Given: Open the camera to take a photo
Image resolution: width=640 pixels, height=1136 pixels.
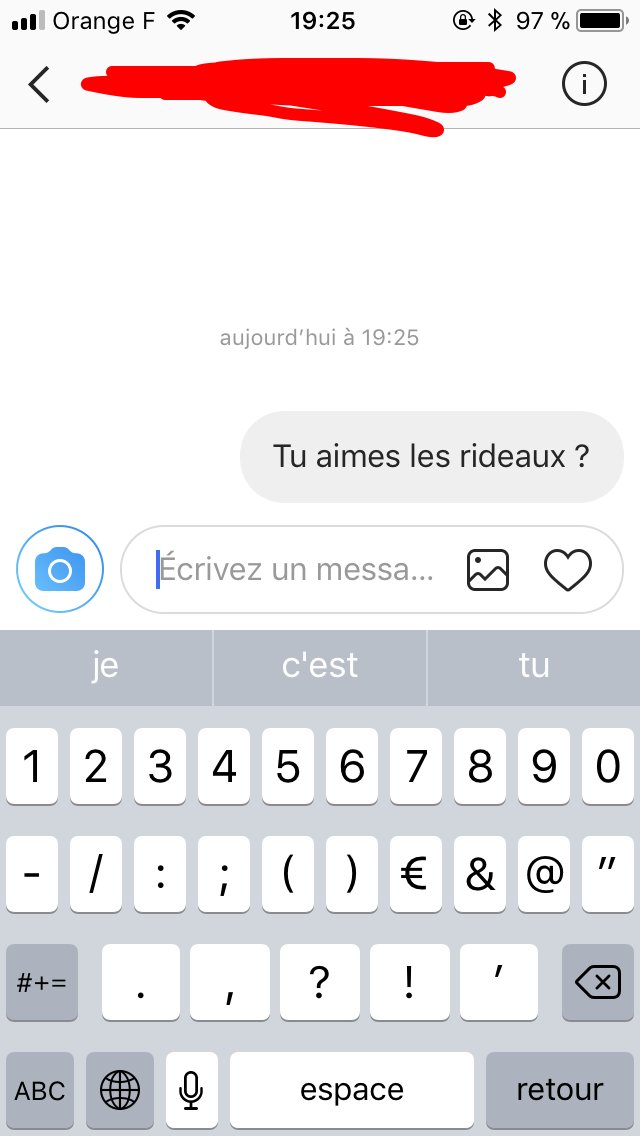Looking at the screenshot, I should pos(60,570).
